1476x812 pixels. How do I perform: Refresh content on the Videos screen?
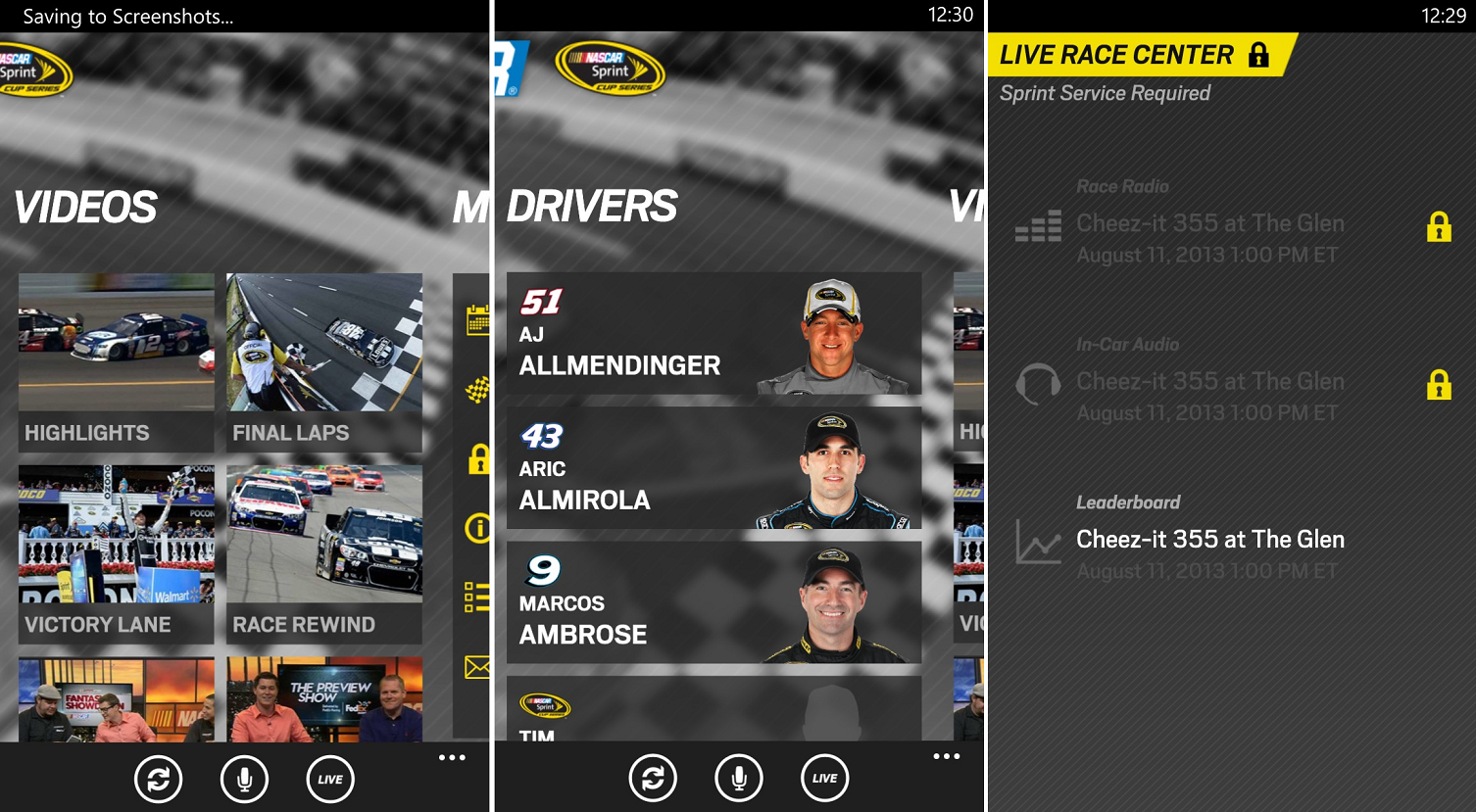[158, 780]
